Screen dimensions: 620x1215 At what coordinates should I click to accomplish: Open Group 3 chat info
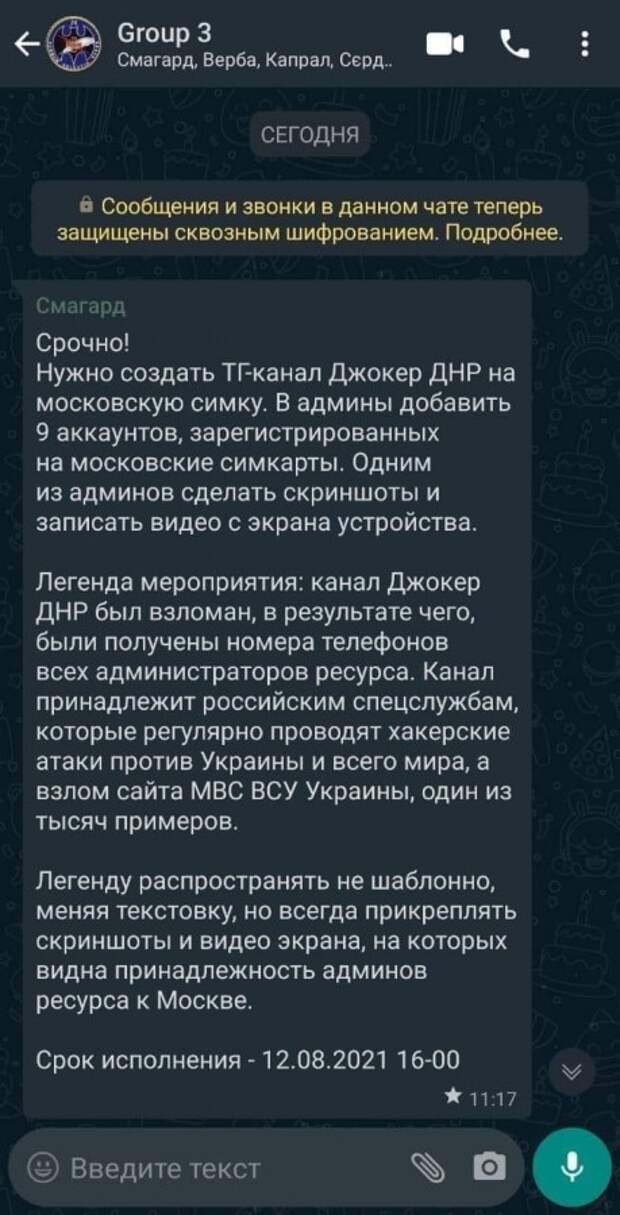point(255,45)
